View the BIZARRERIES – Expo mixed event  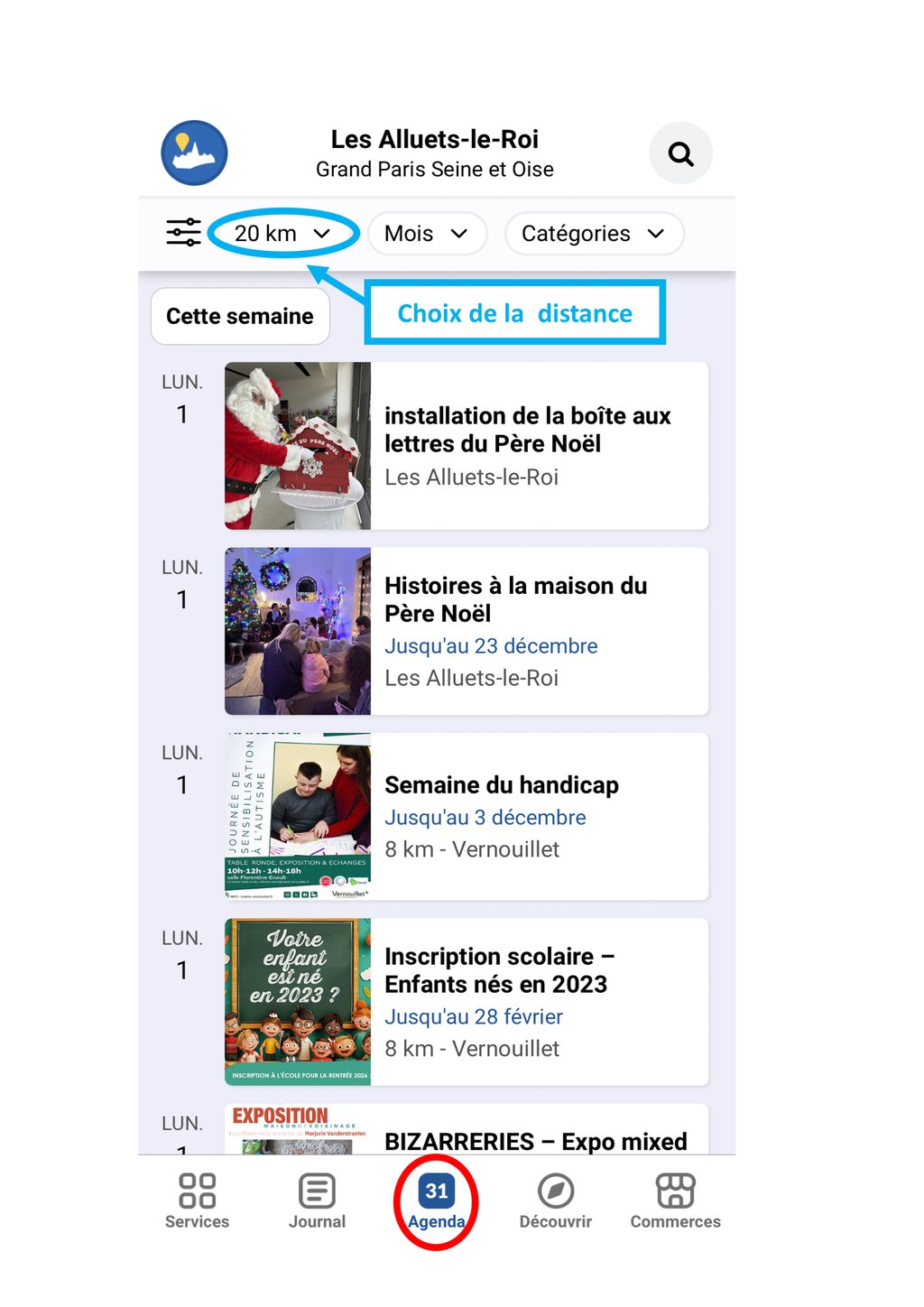point(535,1139)
